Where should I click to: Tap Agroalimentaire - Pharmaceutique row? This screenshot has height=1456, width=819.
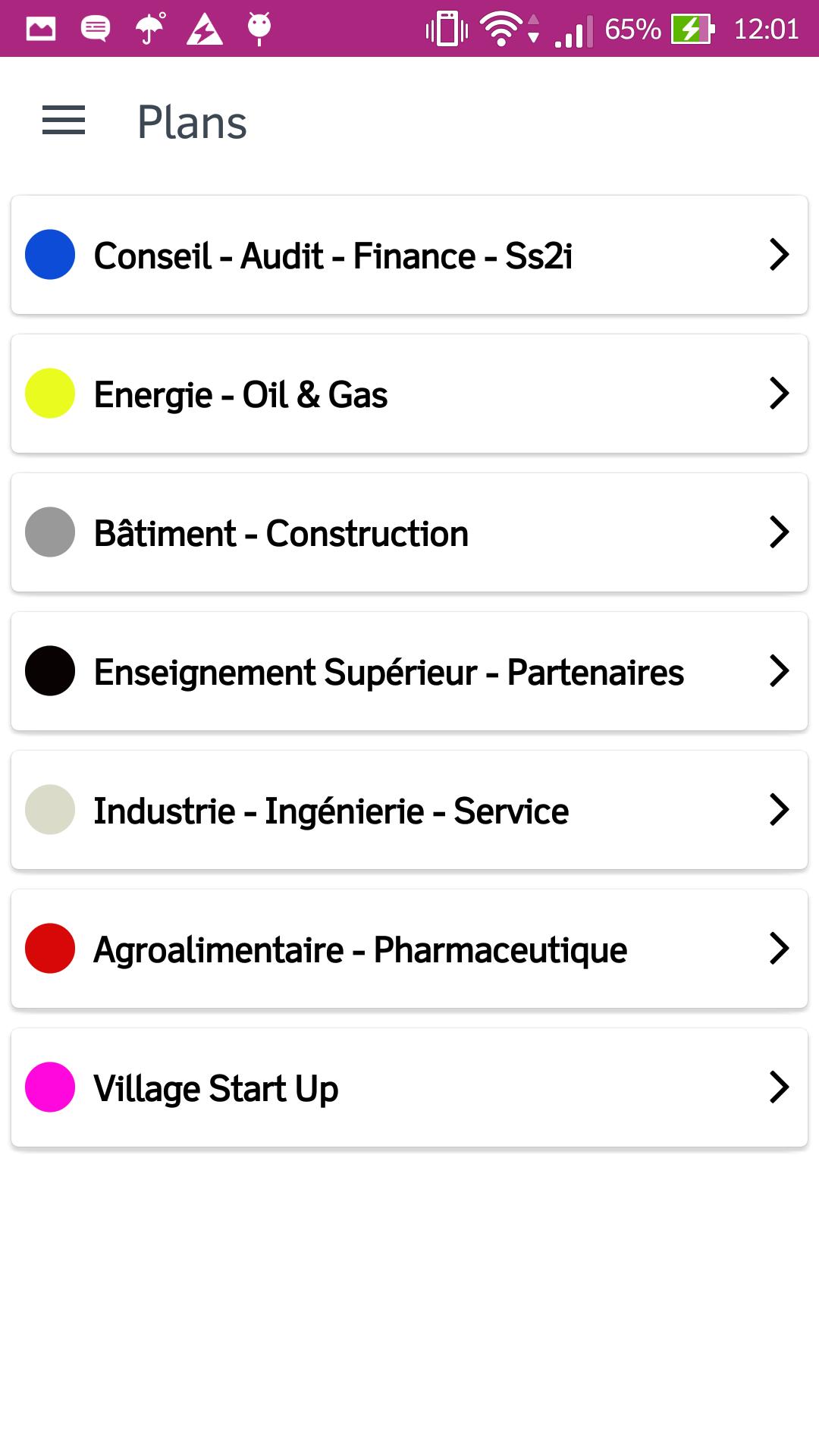tap(409, 949)
